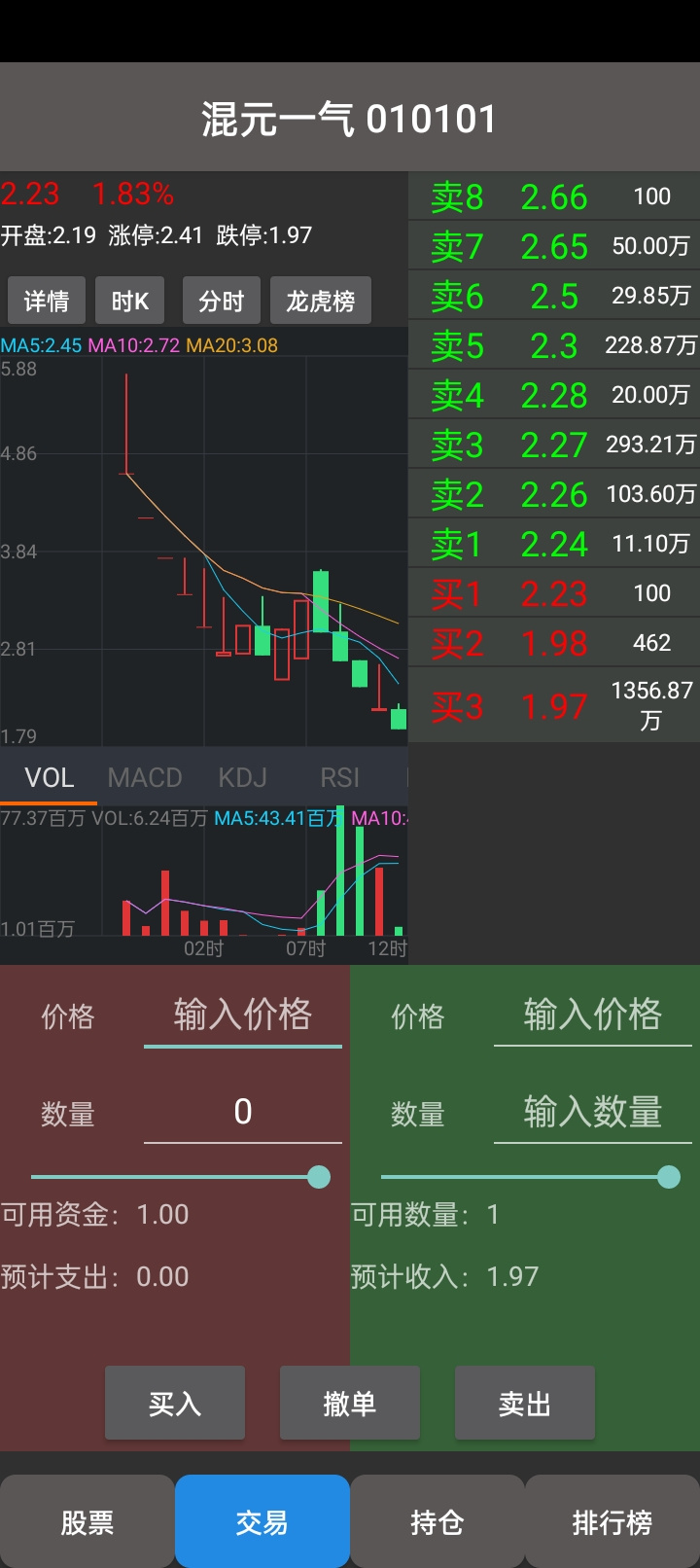The image size is (700, 1568).
Task: Tap the 买入 buy button
Action: [x=175, y=1403]
